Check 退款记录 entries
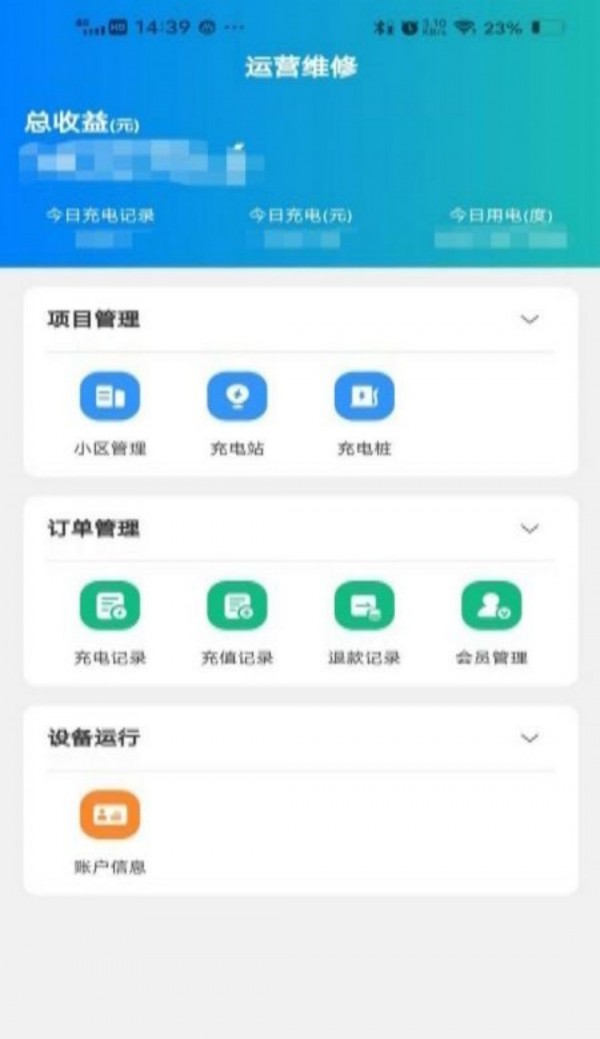The height and width of the screenshot is (1039, 600). 364,606
